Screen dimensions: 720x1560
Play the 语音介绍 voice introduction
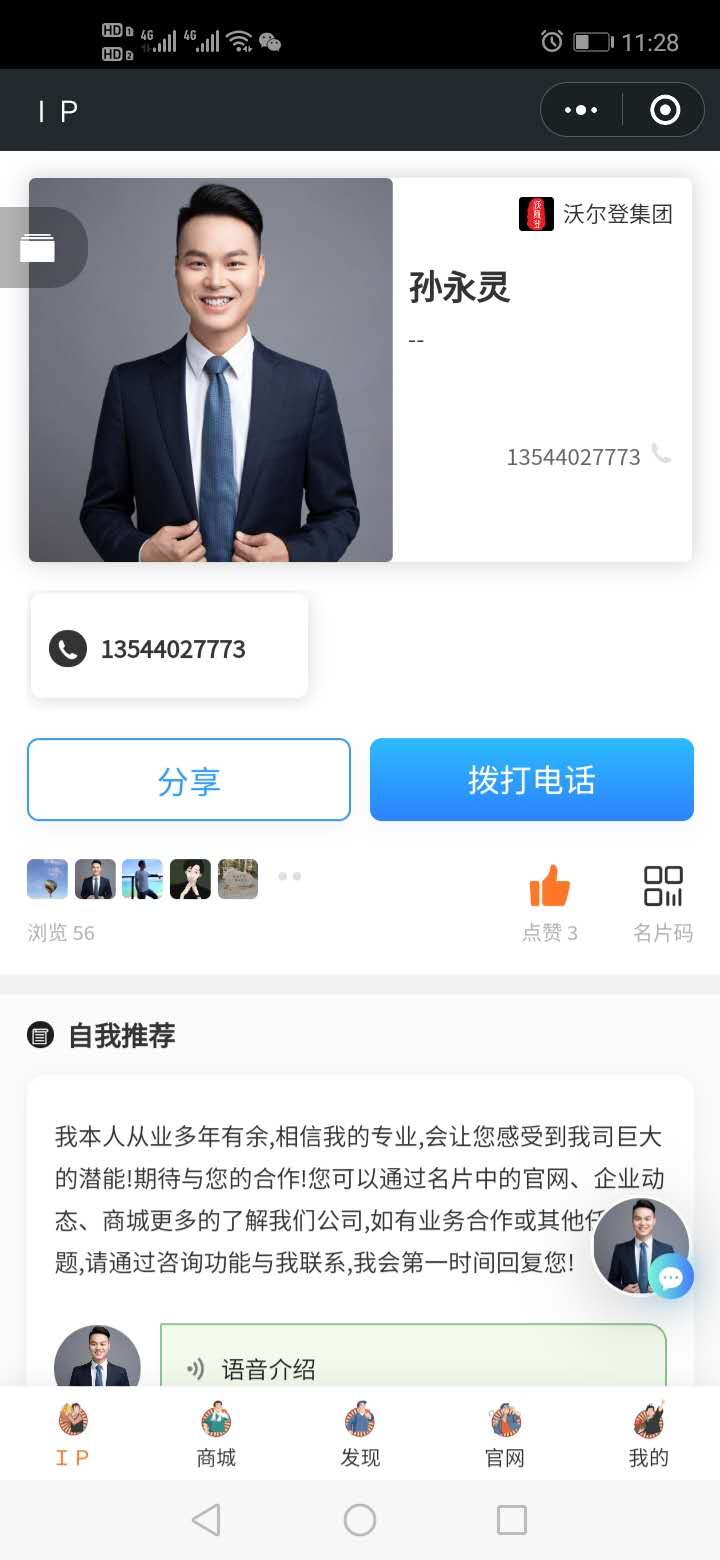coord(412,1366)
